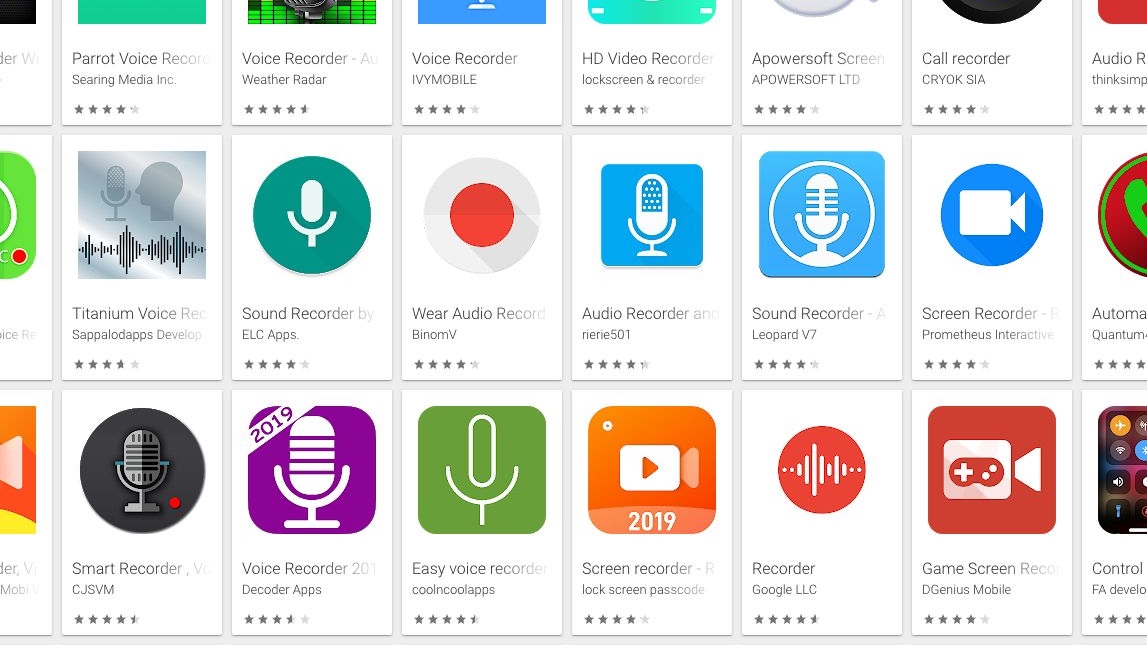
Task: Open Voice Recorder by Weather Radar
Action: tap(311, 58)
